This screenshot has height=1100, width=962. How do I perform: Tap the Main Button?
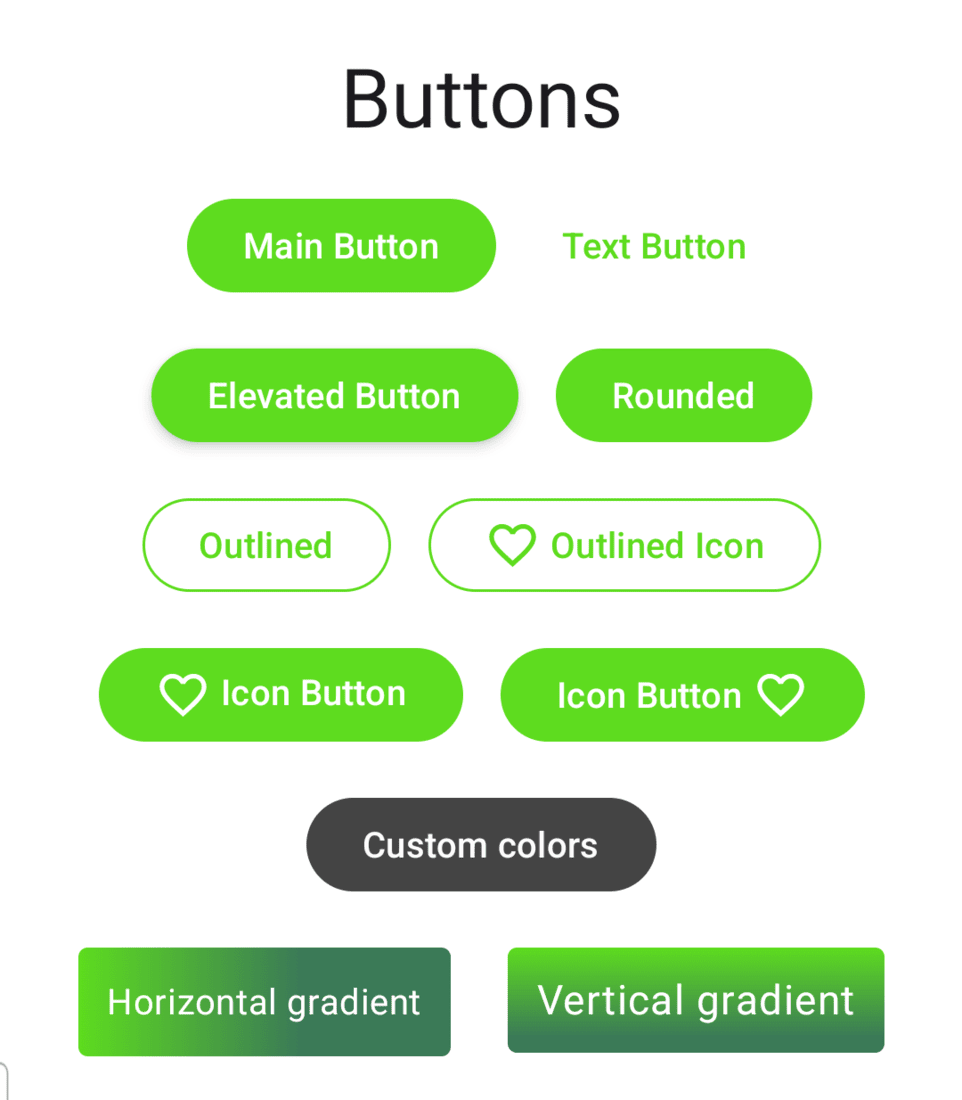[341, 246]
